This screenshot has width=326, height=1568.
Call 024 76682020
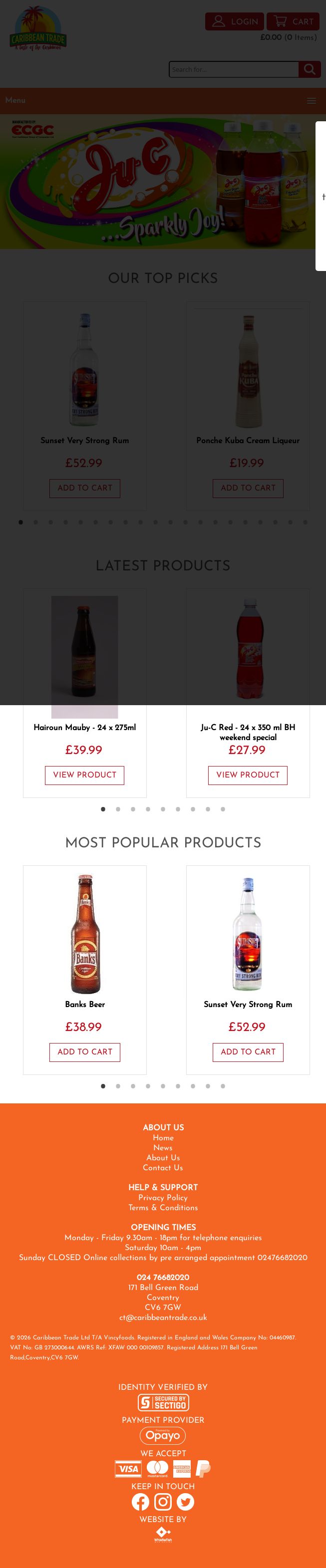[163, 1278]
